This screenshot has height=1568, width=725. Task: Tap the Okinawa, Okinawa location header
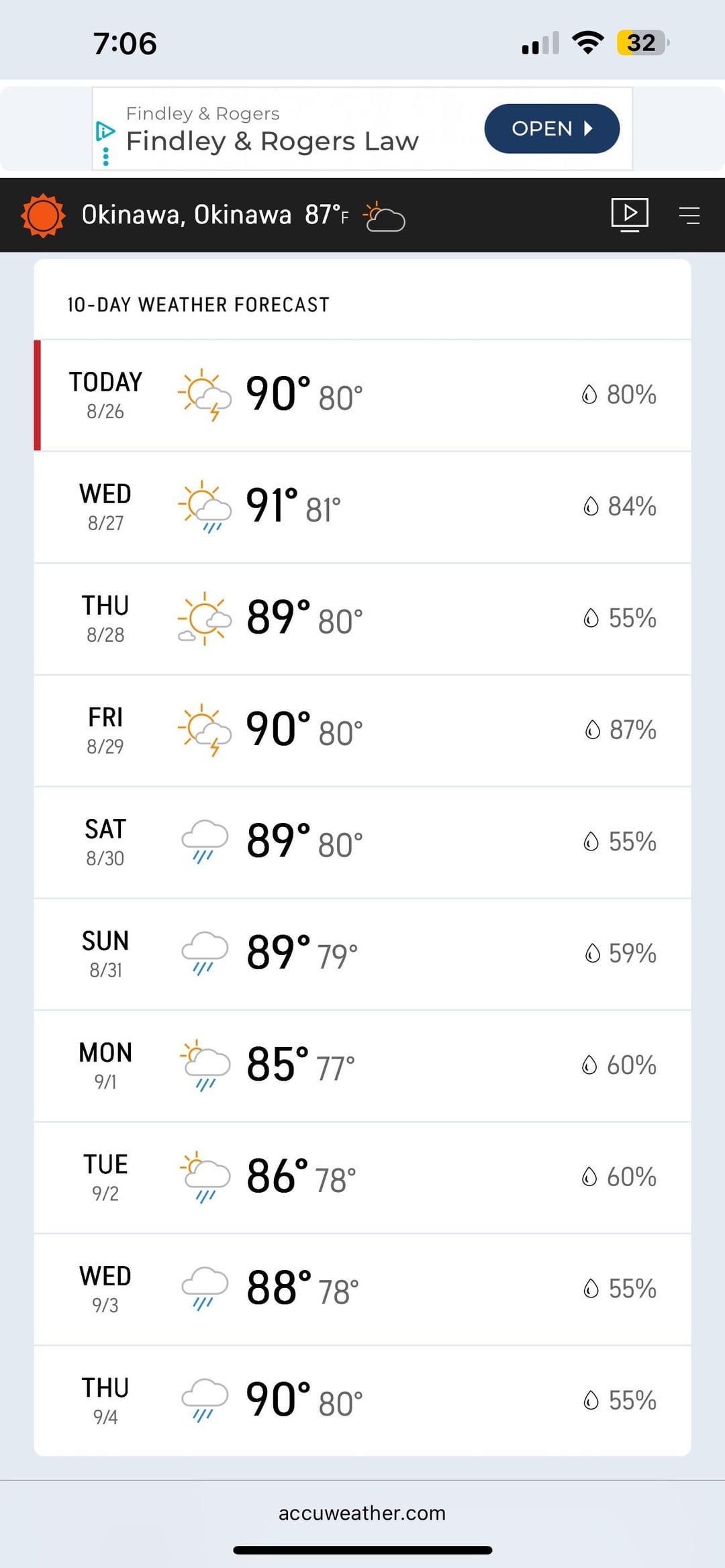tap(187, 215)
